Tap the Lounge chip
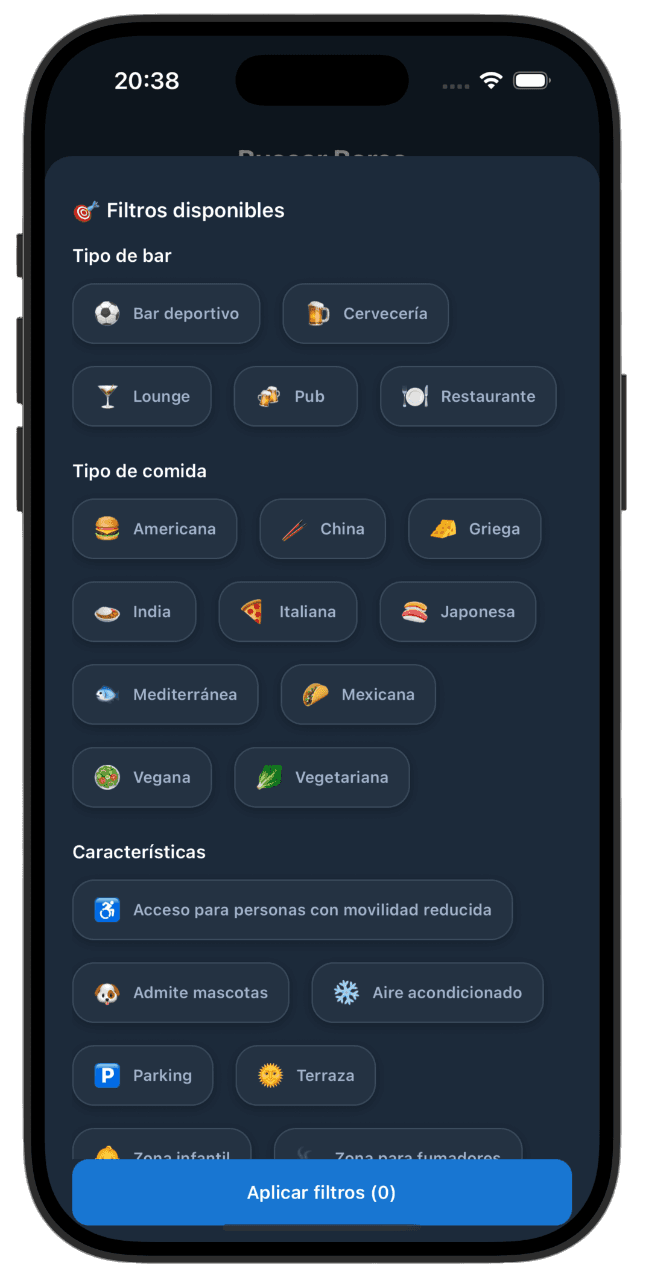The width and height of the screenshot is (645, 1280). click(142, 397)
